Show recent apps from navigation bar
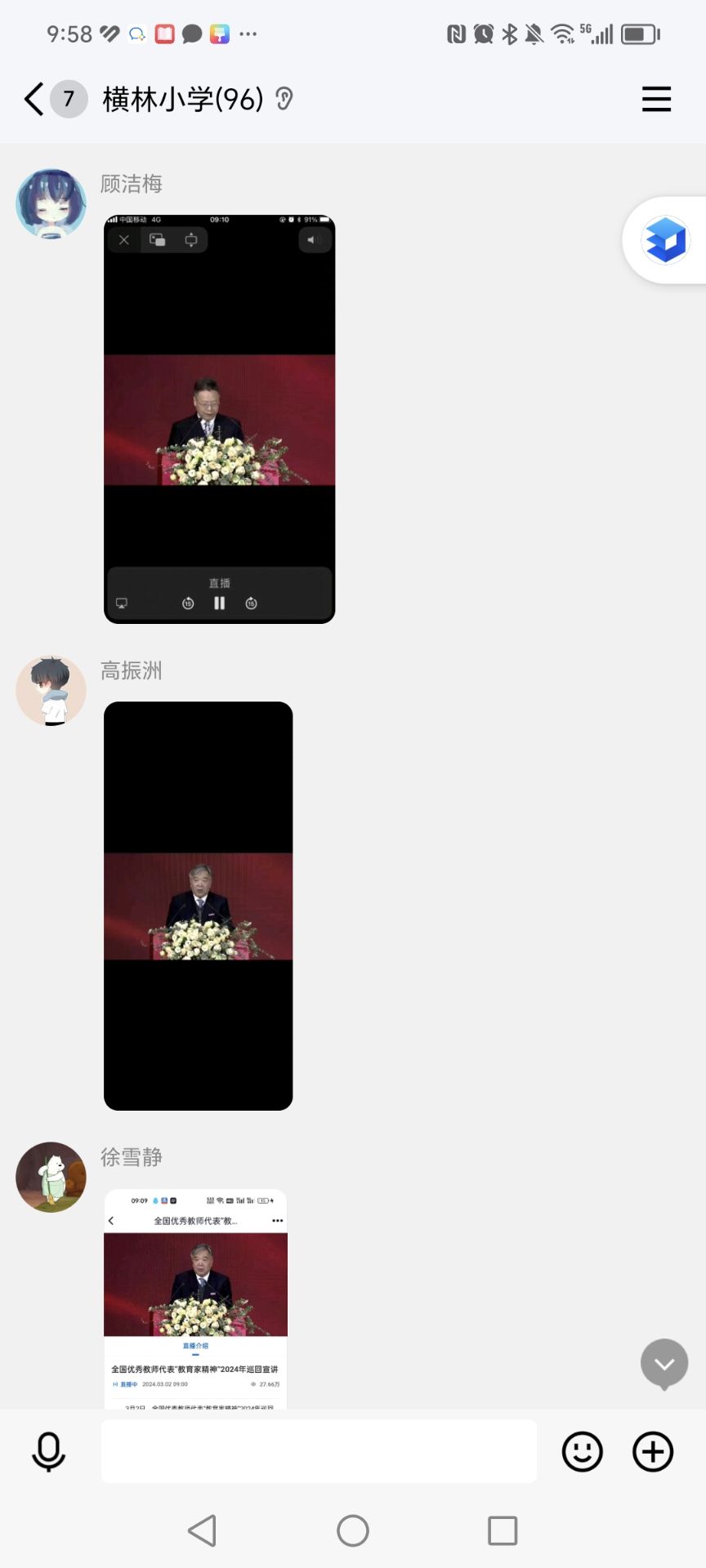The width and height of the screenshot is (706, 1568). coord(503,1530)
